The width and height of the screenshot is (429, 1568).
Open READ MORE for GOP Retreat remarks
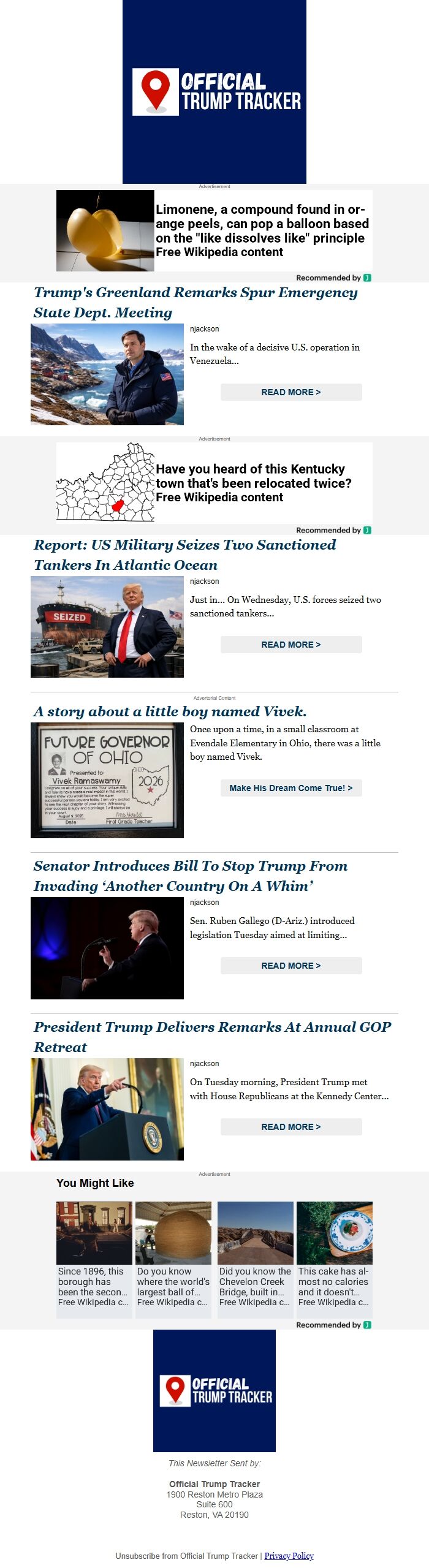click(x=291, y=1127)
